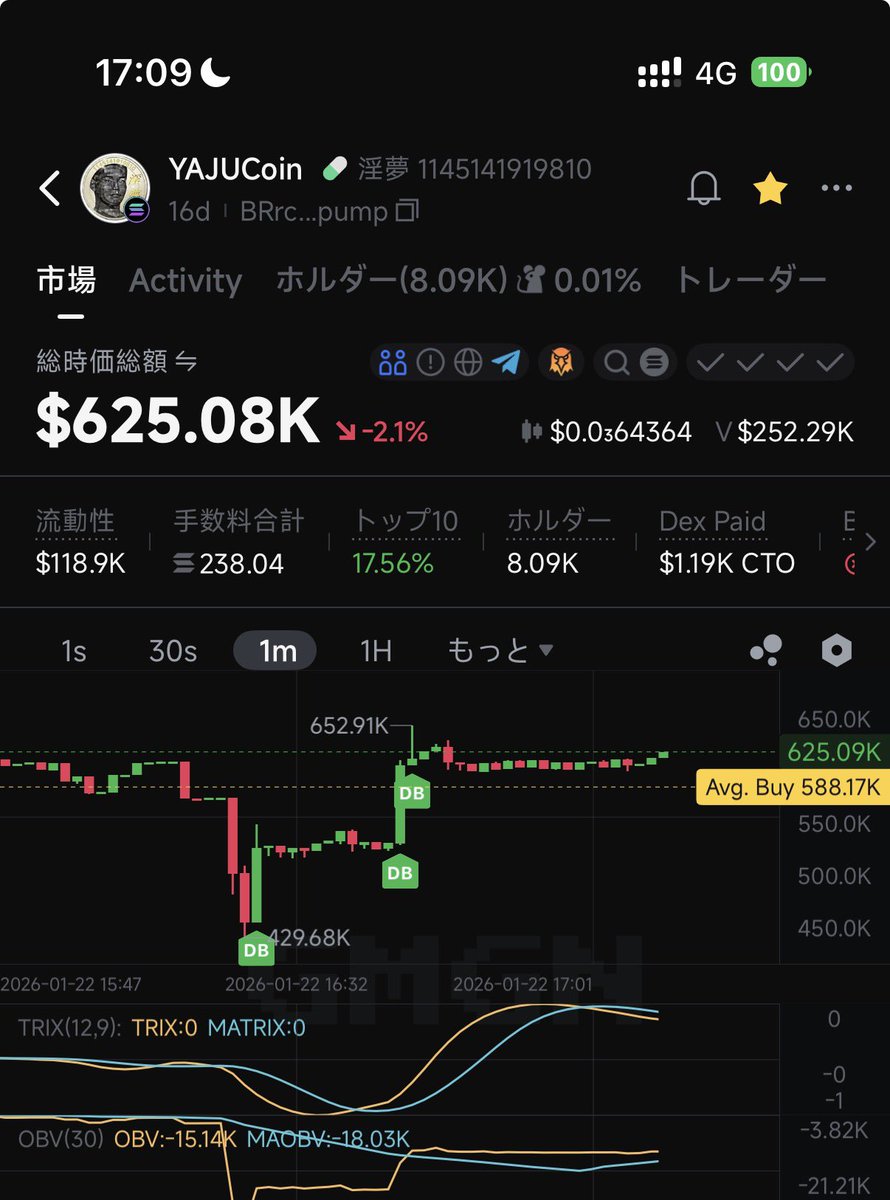Viewport: 890px width, 1200px height.
Task: Go back using the back arrow
Action: [50, 188]
